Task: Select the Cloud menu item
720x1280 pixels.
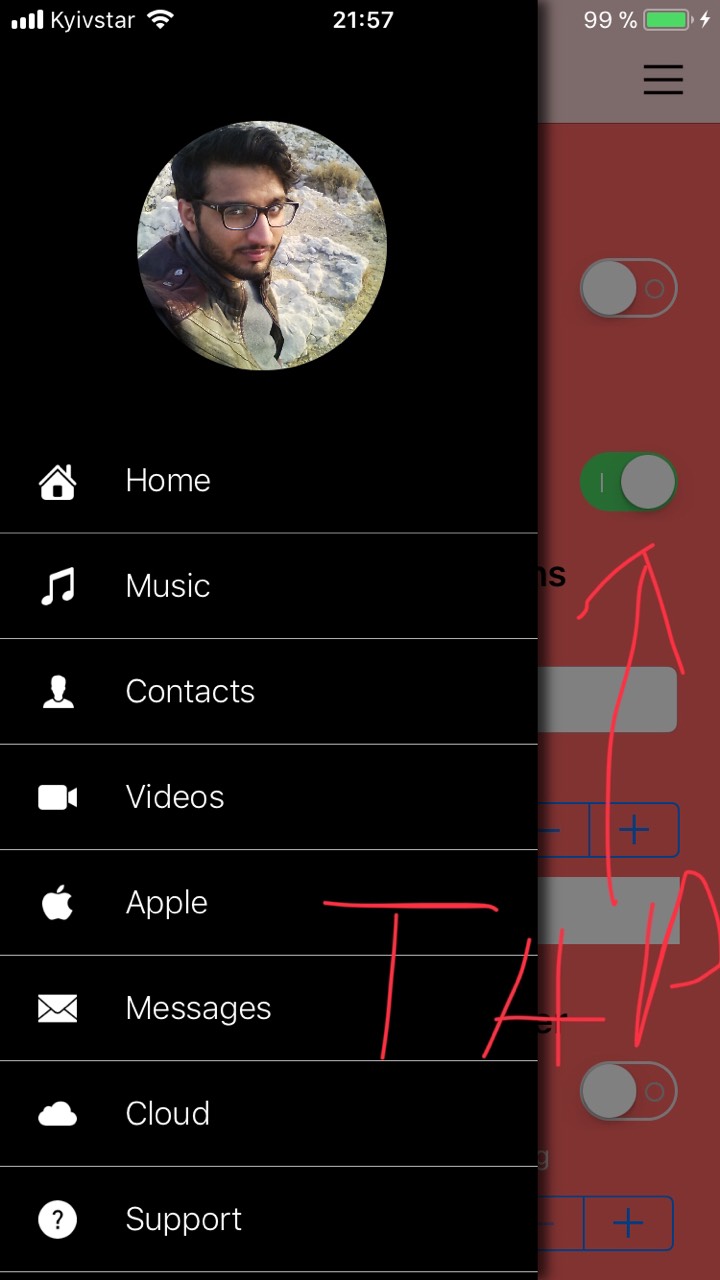Action: click(168, 1114)
